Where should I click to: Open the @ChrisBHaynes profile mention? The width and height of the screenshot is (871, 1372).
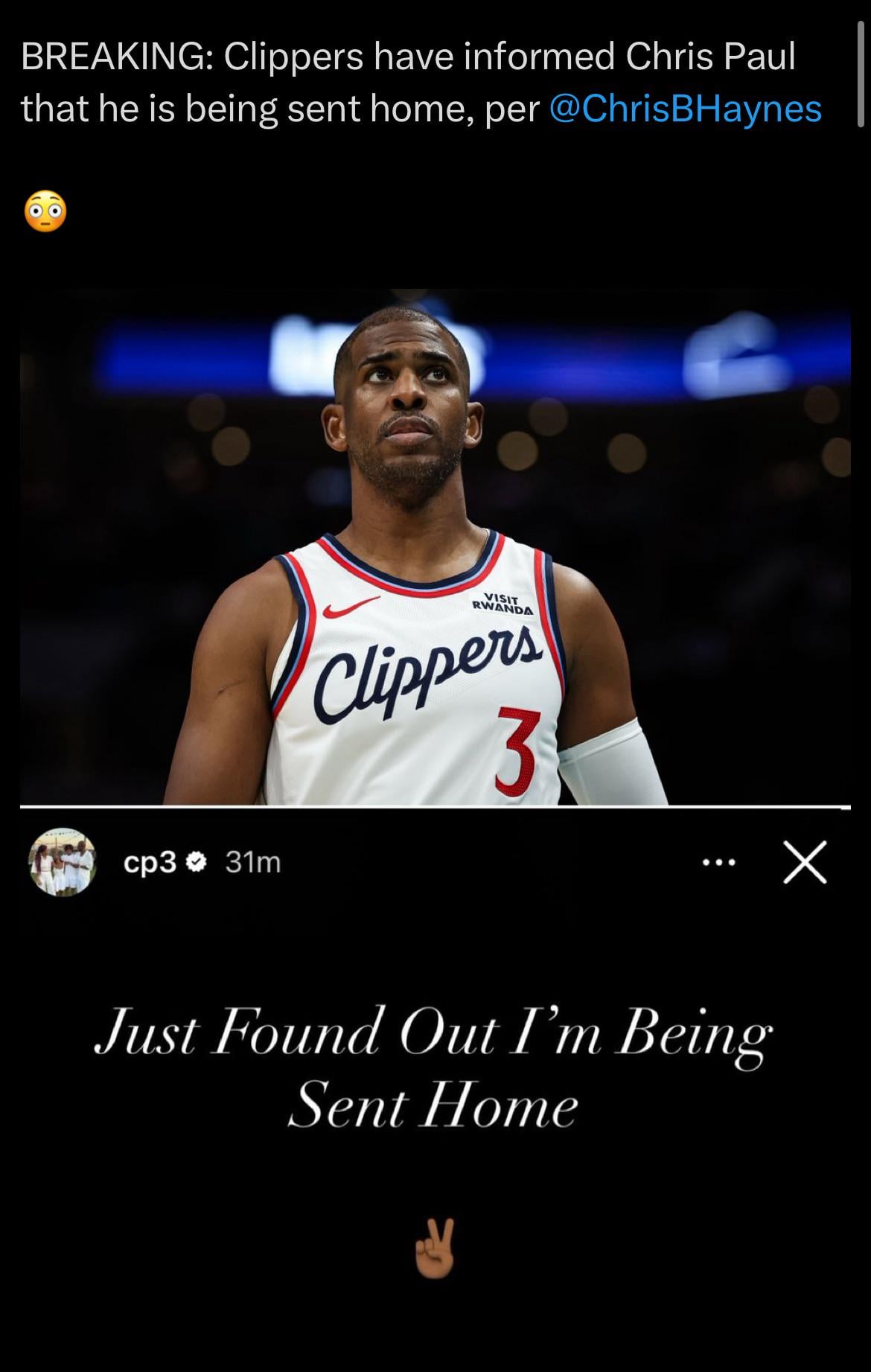tap(685, 109)
